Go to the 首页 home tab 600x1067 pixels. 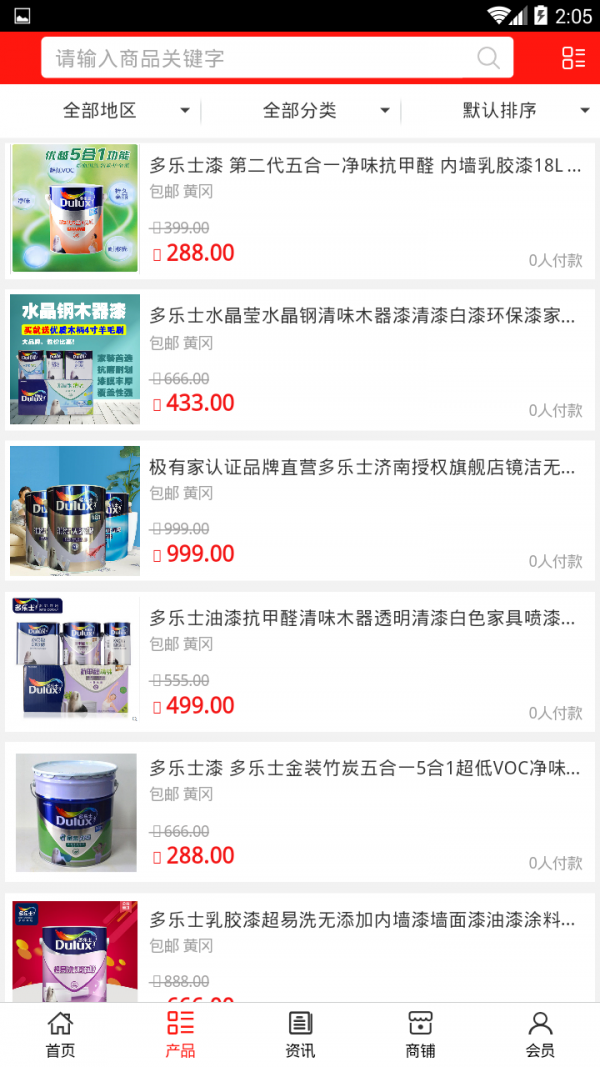60,1034
